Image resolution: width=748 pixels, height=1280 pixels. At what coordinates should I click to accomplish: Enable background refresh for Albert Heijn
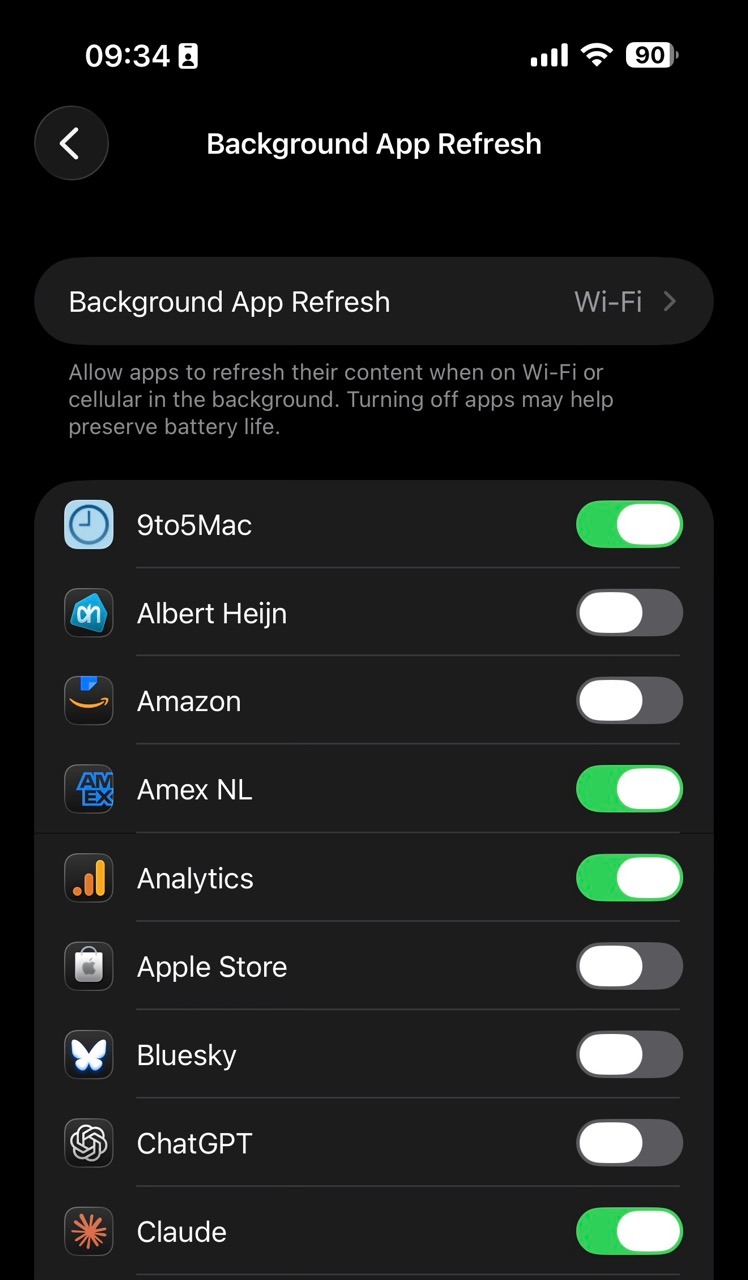(629, 613)
